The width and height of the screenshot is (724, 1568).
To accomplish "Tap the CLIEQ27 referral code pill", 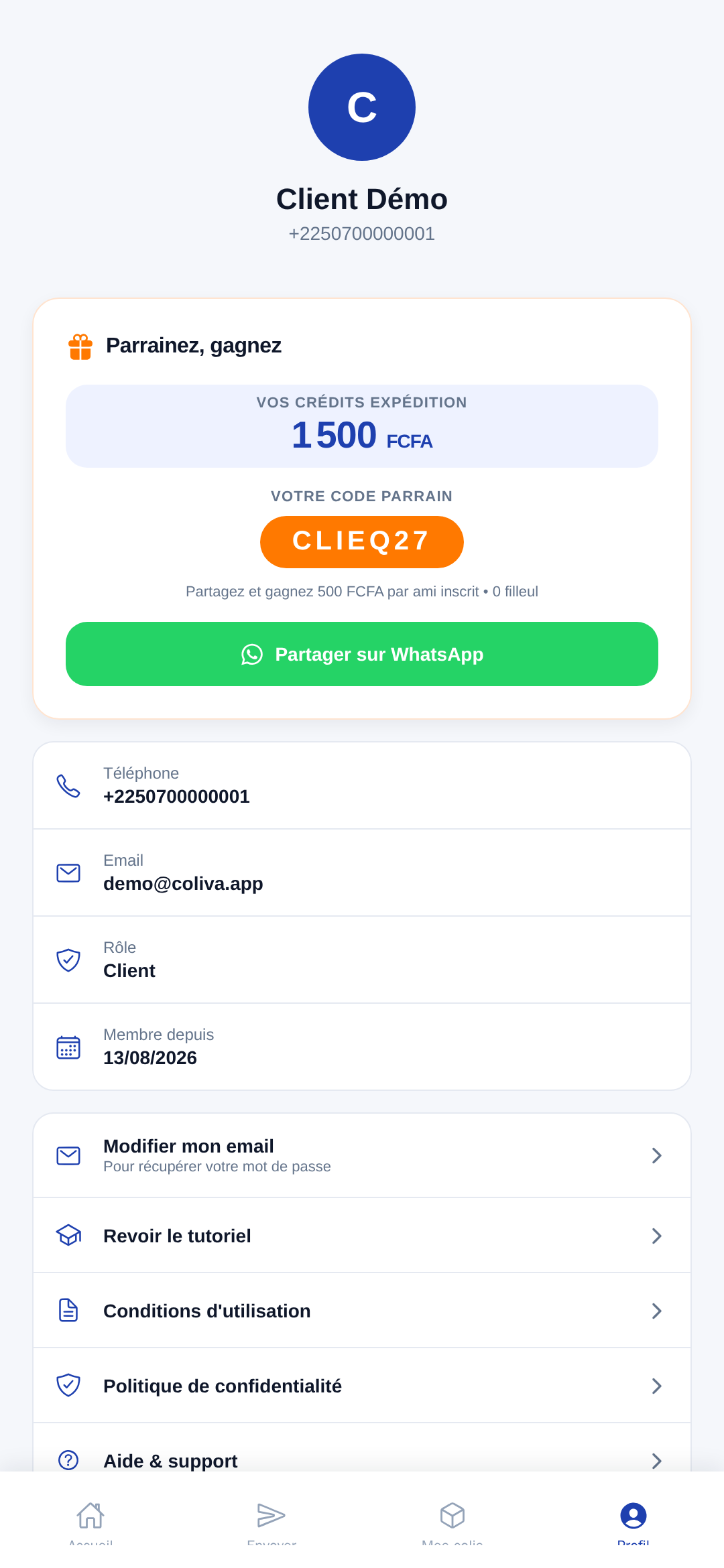I will click(x=362, y=541).
